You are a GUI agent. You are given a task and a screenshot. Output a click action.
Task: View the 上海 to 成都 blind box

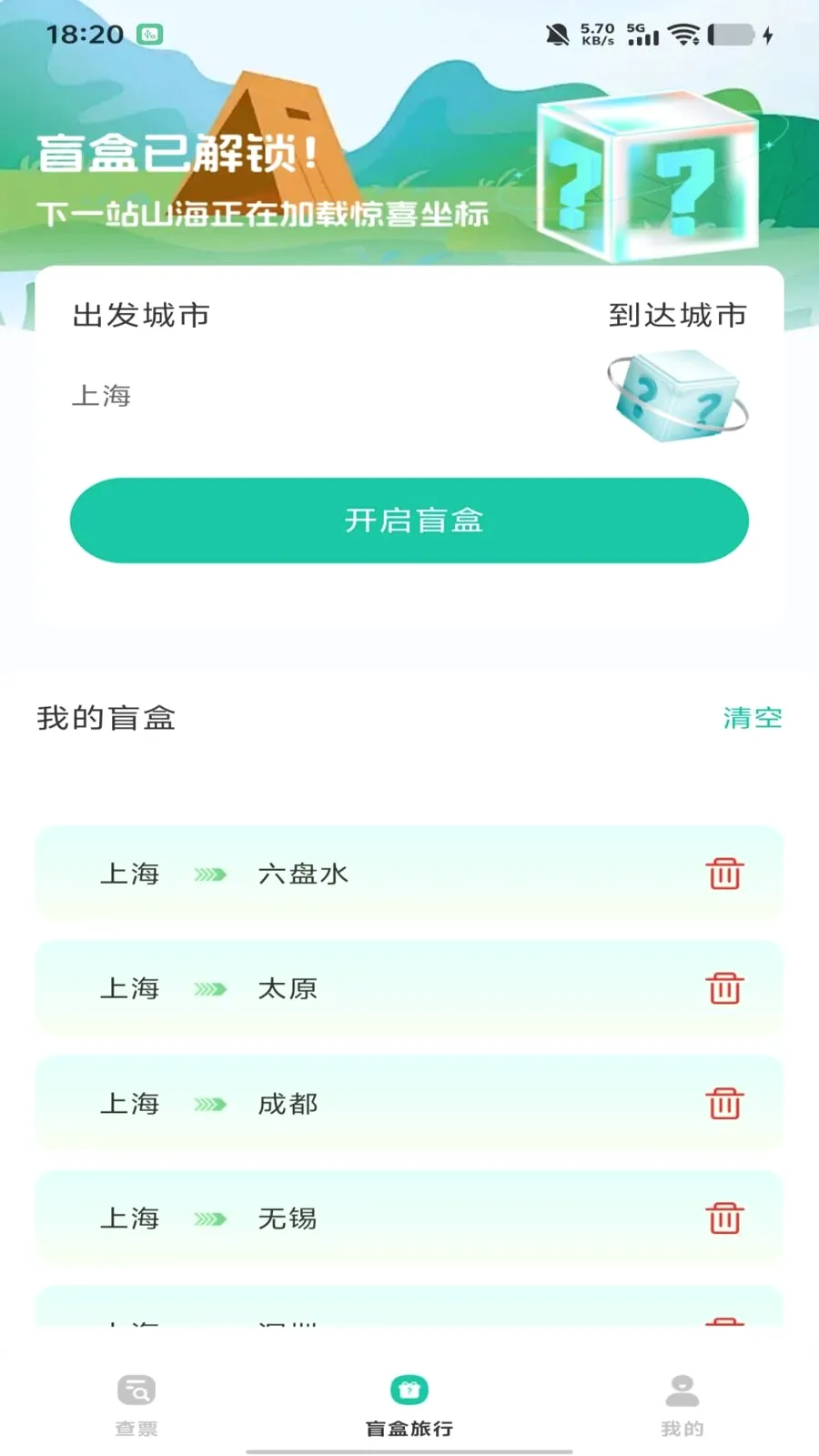click(409, 1103)
